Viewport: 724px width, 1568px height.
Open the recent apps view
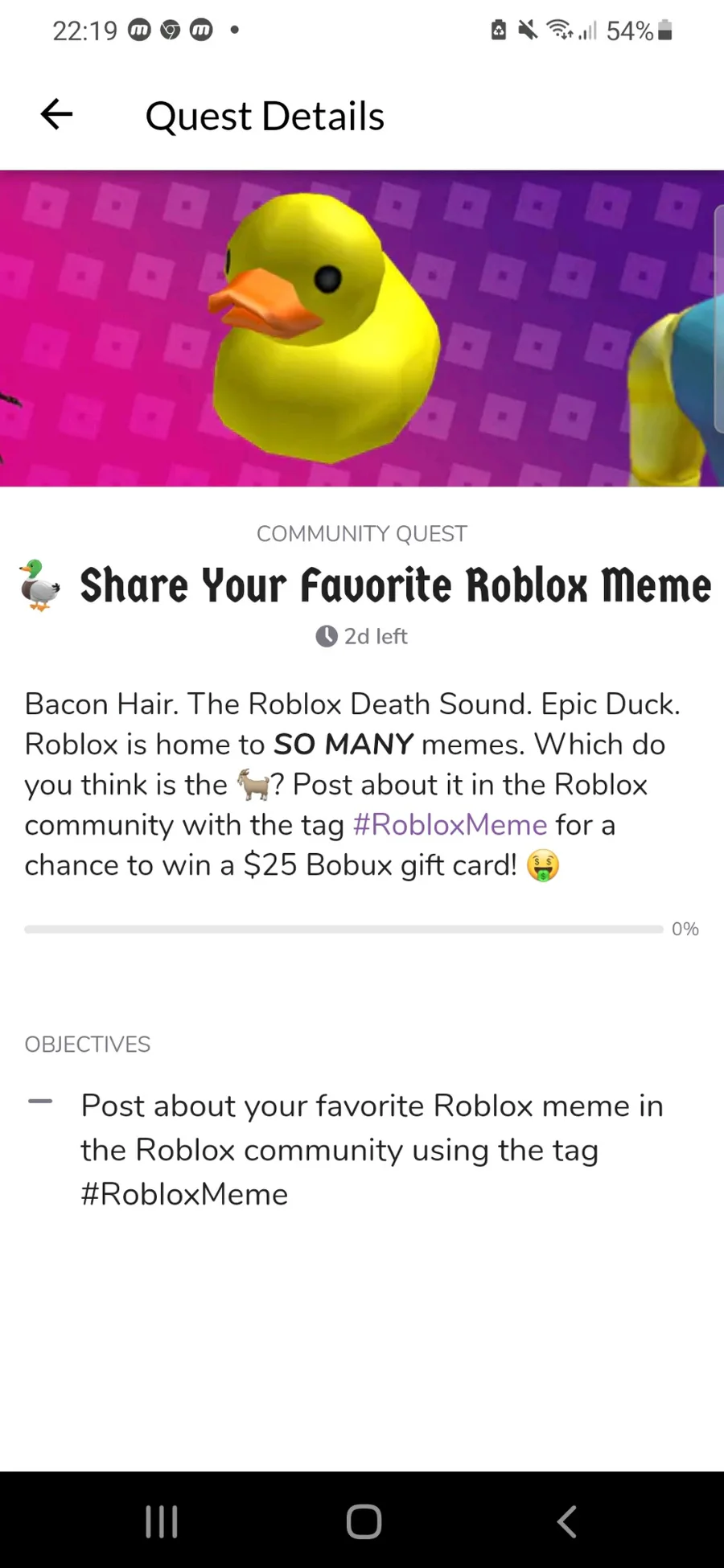pyautogui.click(x=161, y=1521)
